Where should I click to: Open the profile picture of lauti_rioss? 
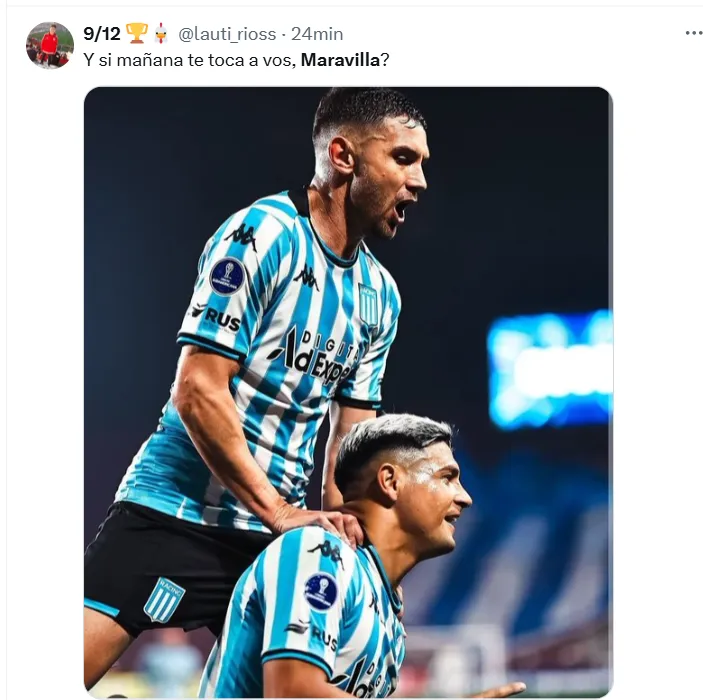click(x=49, y=45)
